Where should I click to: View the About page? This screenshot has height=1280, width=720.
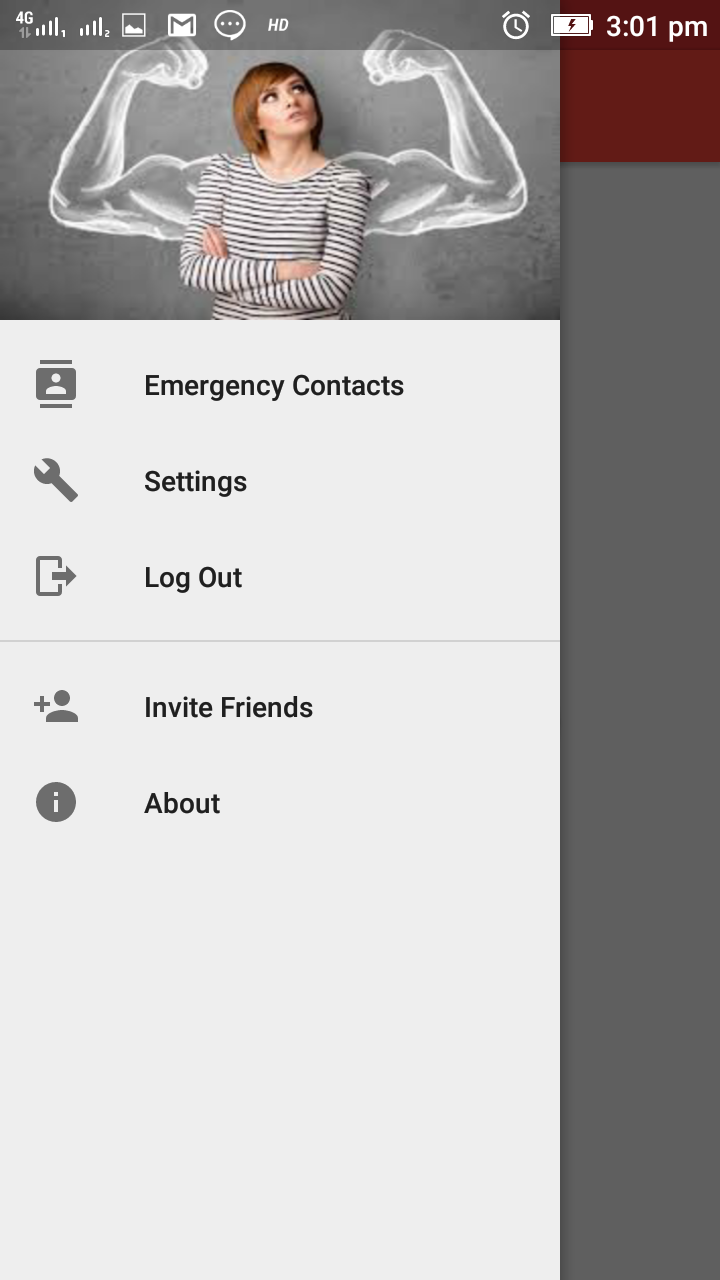[x=182, y=804]
